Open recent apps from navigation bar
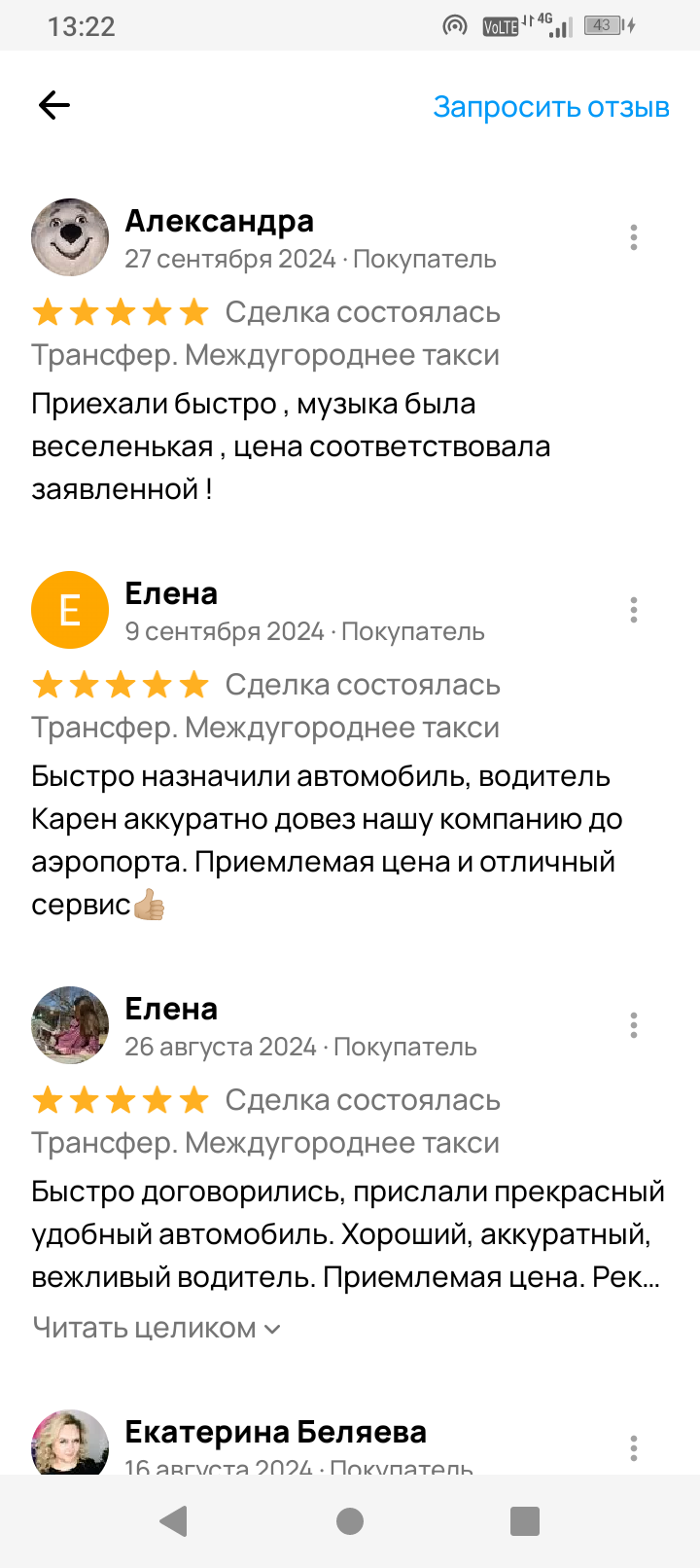 [x=524, y=1521]
